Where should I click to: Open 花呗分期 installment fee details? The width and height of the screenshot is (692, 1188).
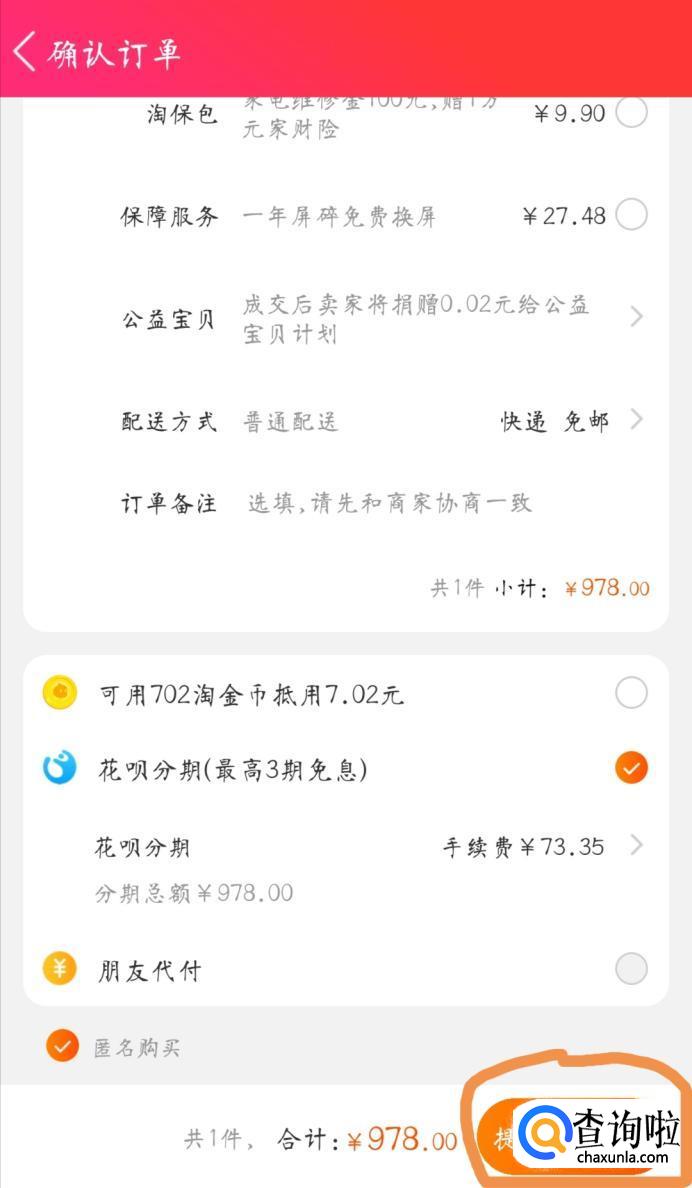click(636, 847)
